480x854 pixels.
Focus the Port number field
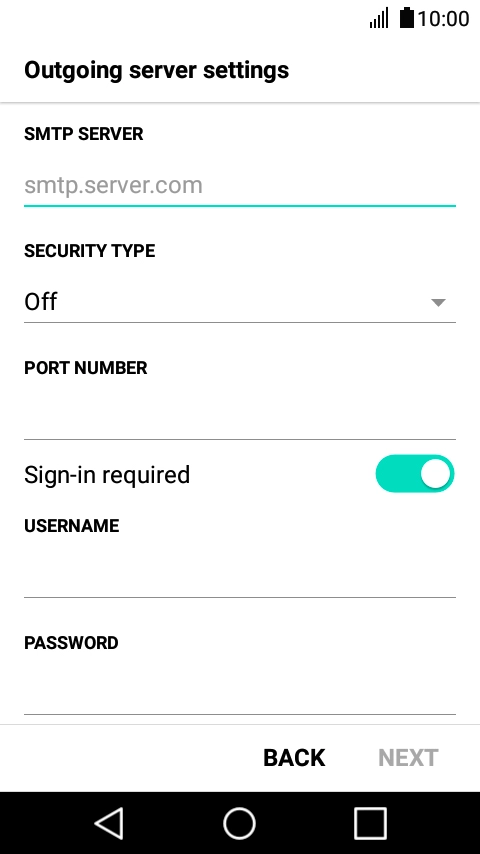tap(240, 418)
